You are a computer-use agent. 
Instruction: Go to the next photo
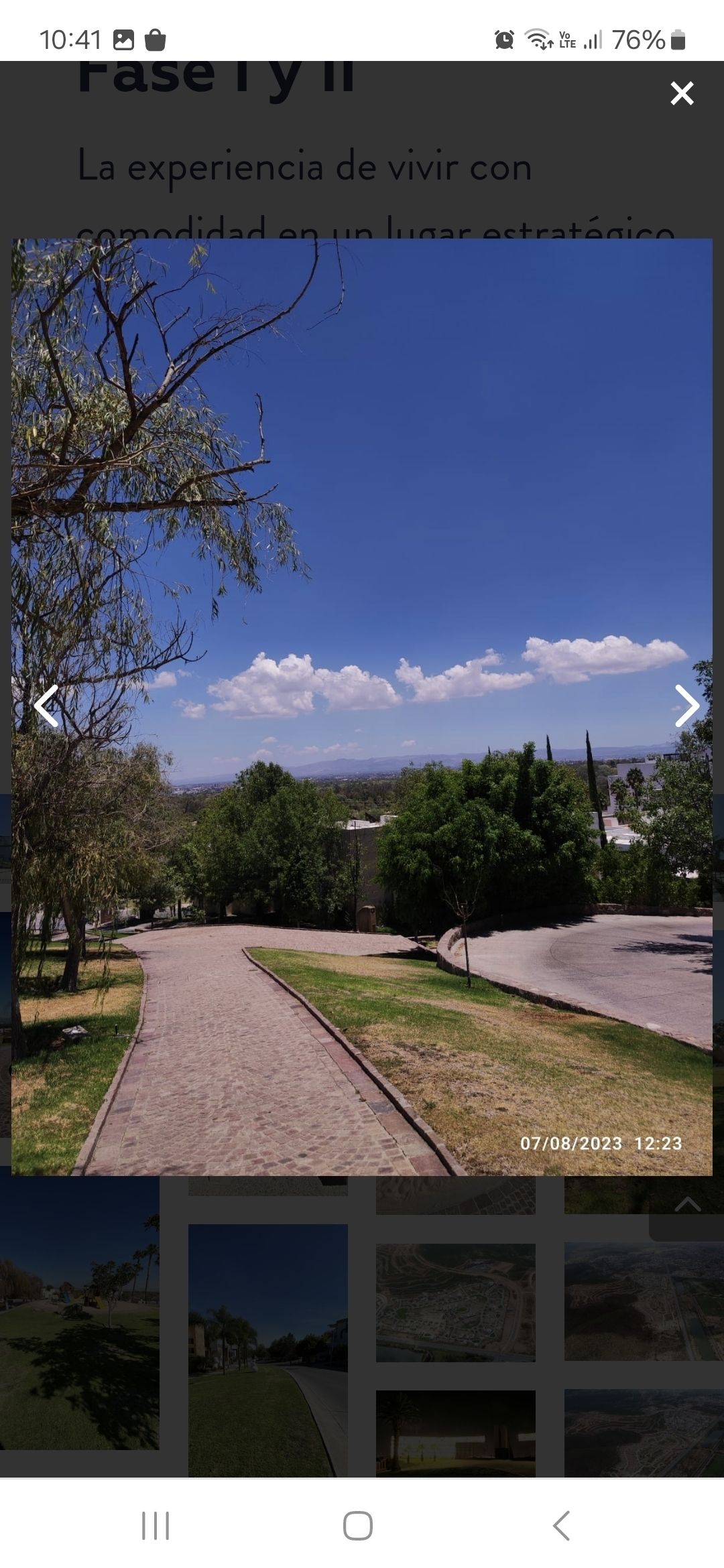pyautogui.click(x=686, y=706)
